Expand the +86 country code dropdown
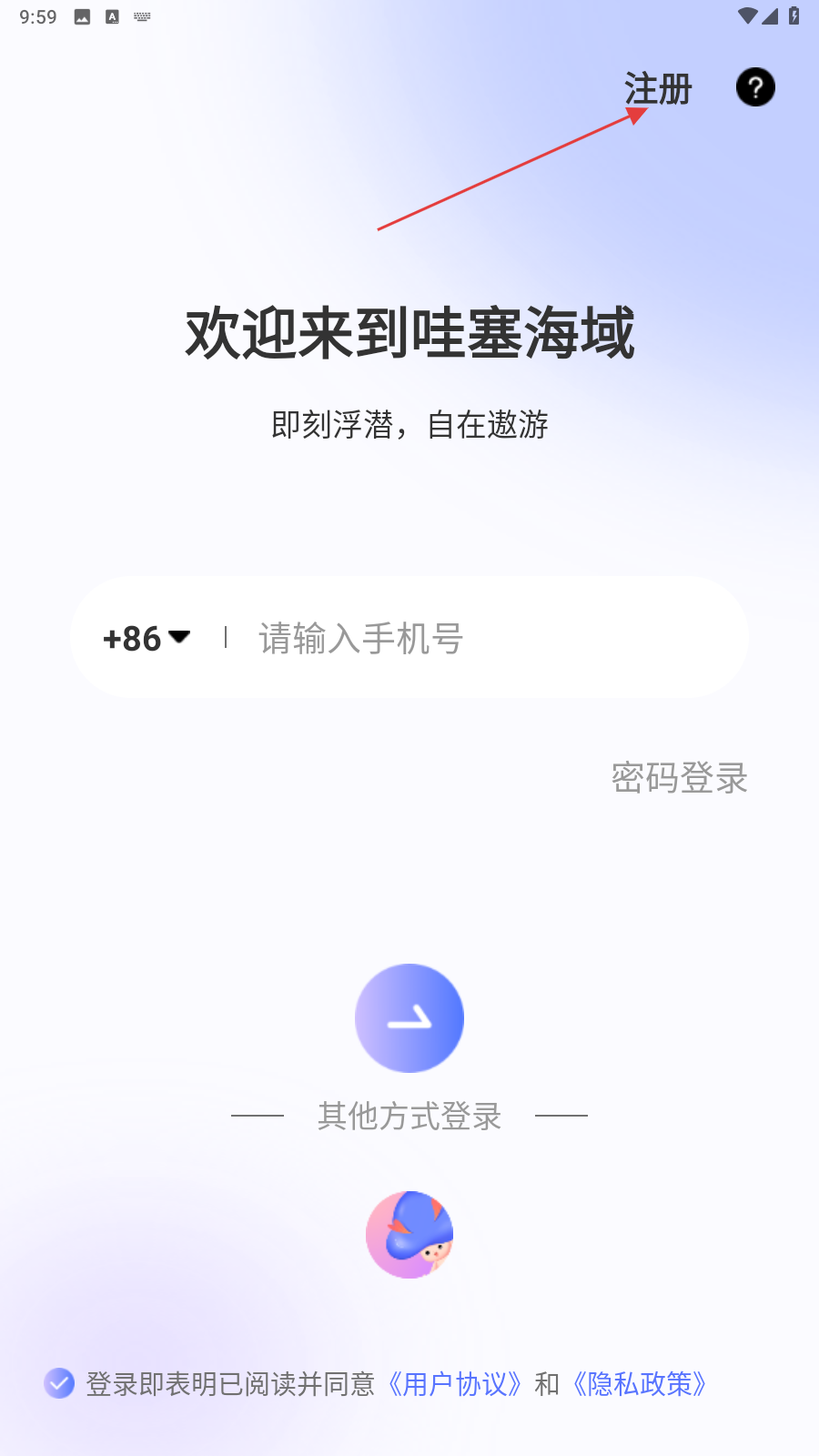The width and height of the screenshot is (819, 1456). (147, 638)
